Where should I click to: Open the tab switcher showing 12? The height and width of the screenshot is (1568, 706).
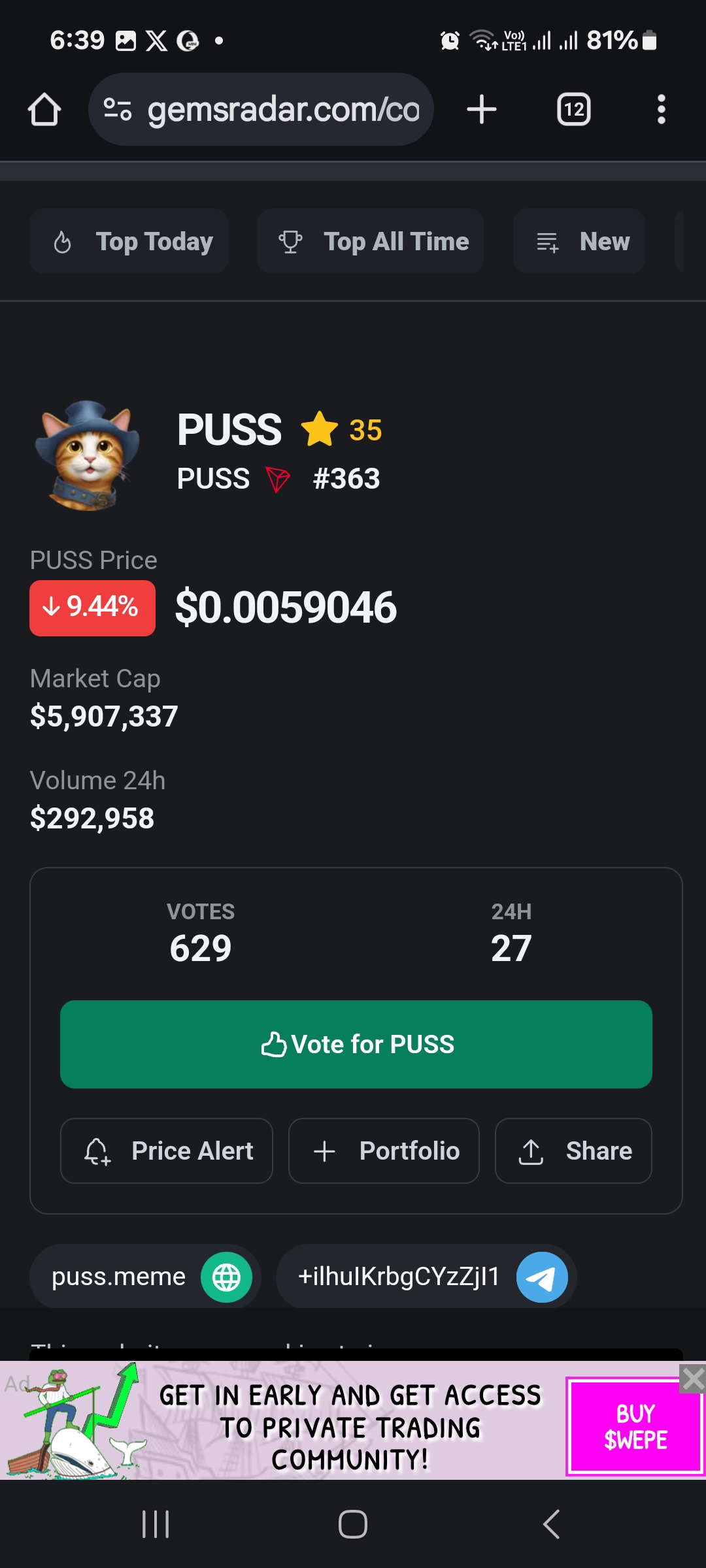573,109
